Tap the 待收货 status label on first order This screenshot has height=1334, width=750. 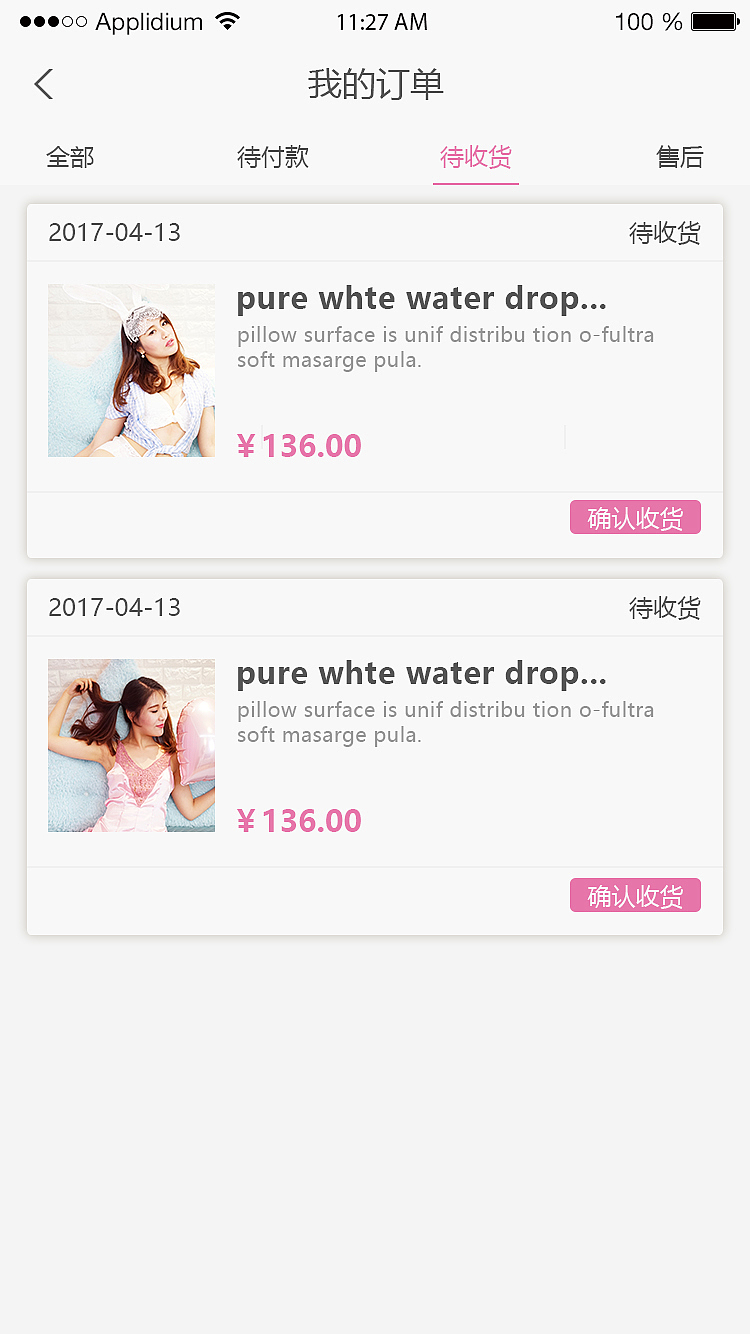point(665,232)
